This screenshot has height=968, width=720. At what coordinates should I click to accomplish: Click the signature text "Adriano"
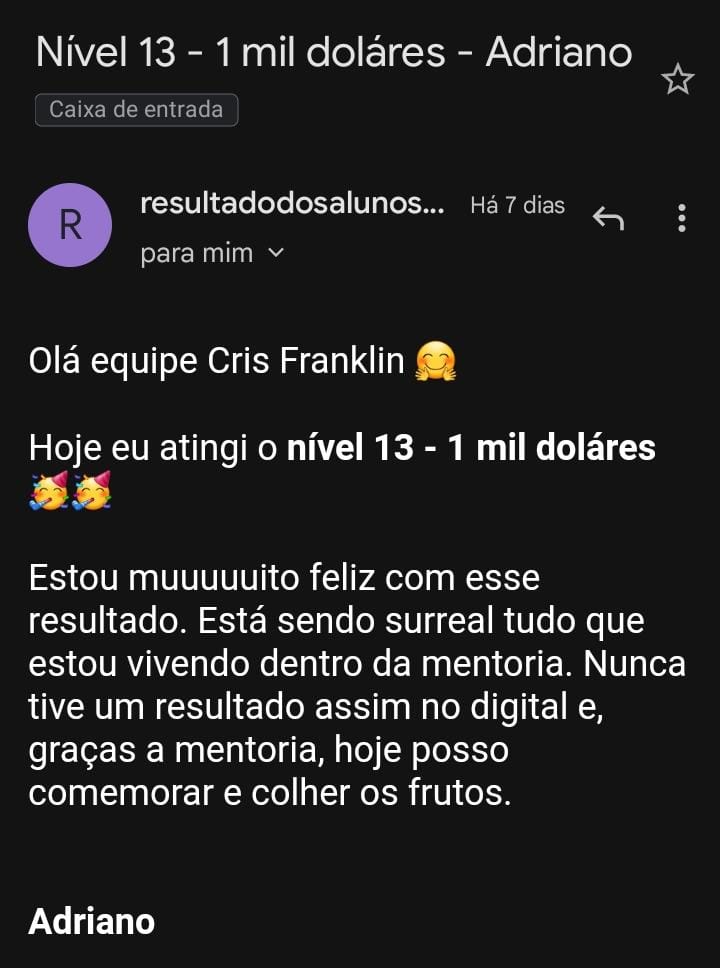(x=91, y=921)
